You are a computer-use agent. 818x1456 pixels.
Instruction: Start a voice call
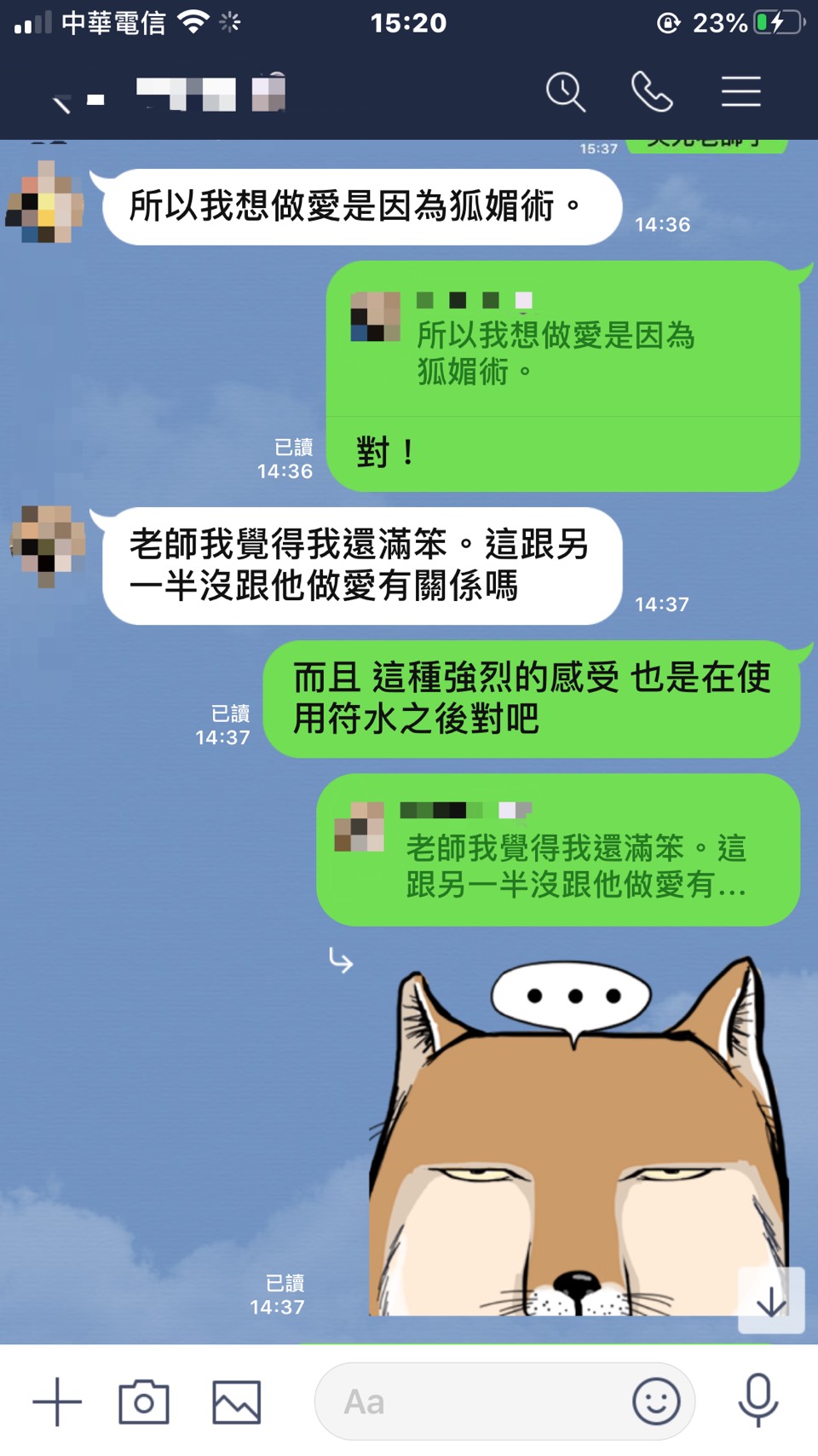[x=652, y=92]
